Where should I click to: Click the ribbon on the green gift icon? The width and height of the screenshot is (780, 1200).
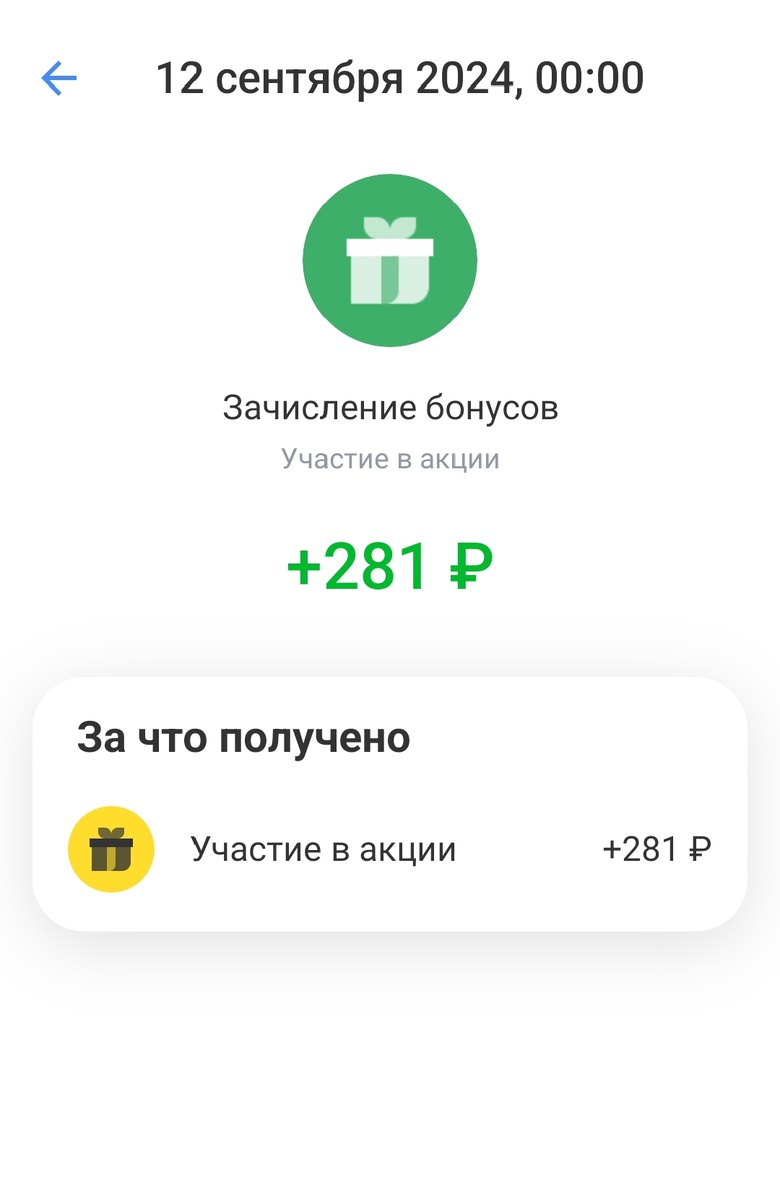point(390,222)
